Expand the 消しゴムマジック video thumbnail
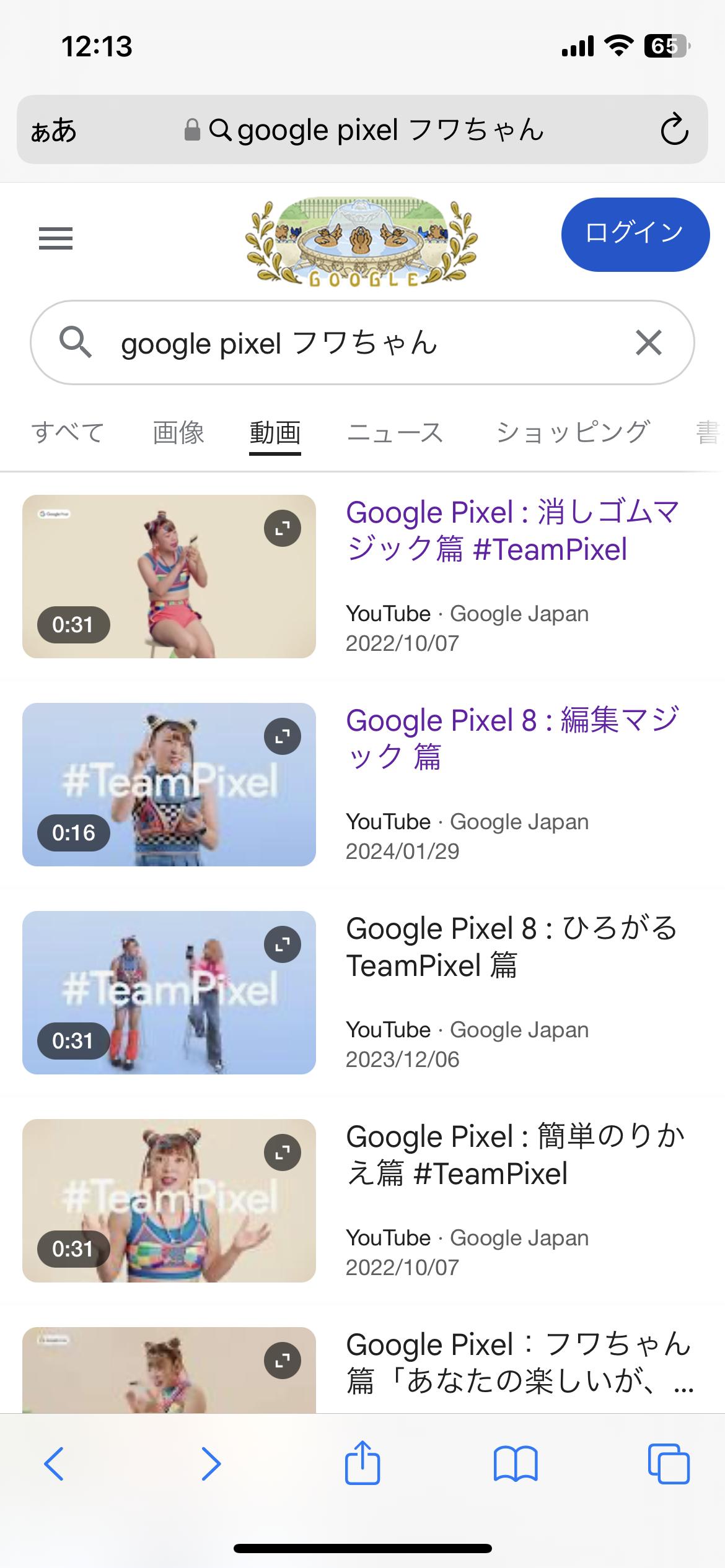The width and height of the screenshot is (725, 1568). pos(282,528)
